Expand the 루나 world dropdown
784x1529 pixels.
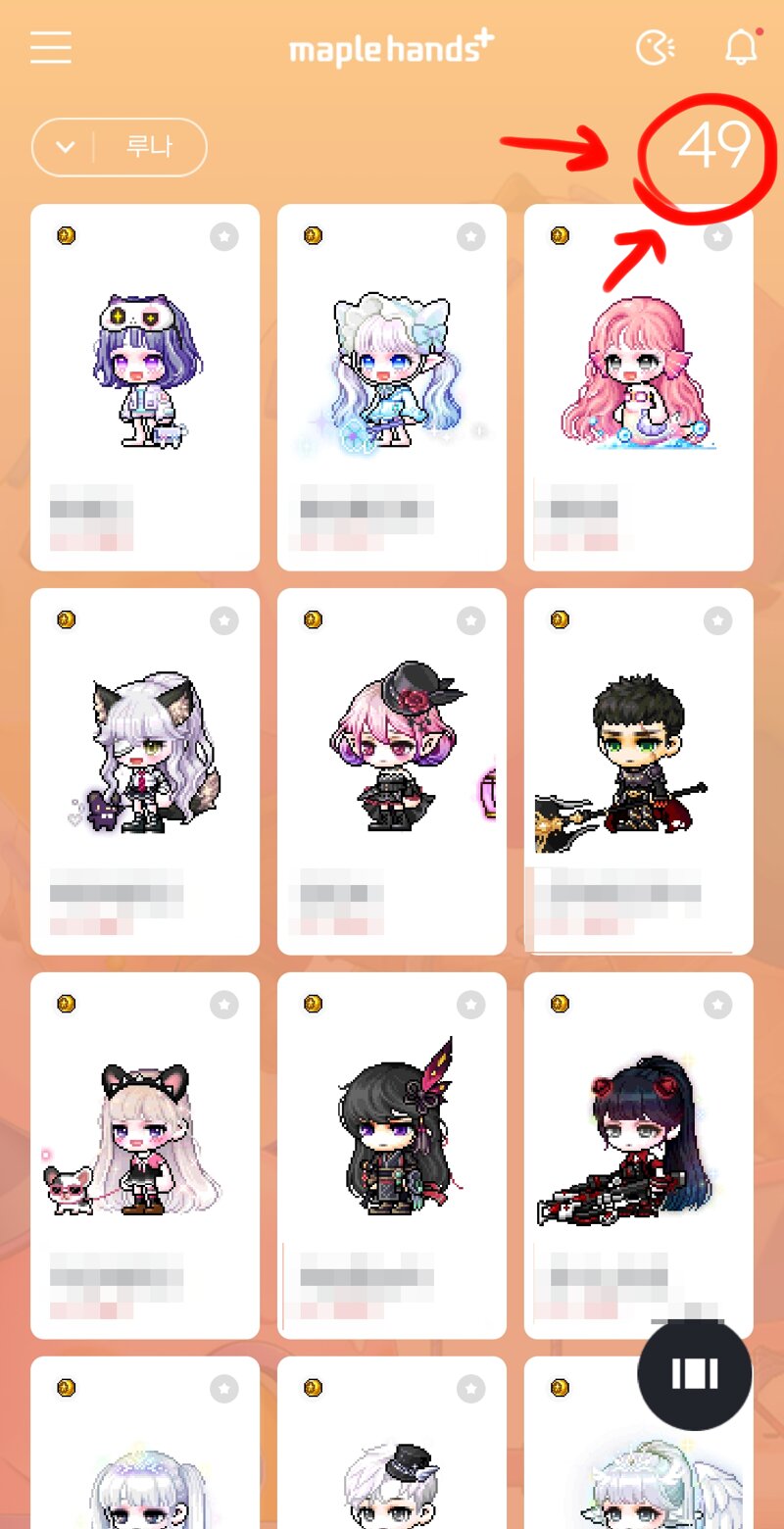[x=119, y=147]
